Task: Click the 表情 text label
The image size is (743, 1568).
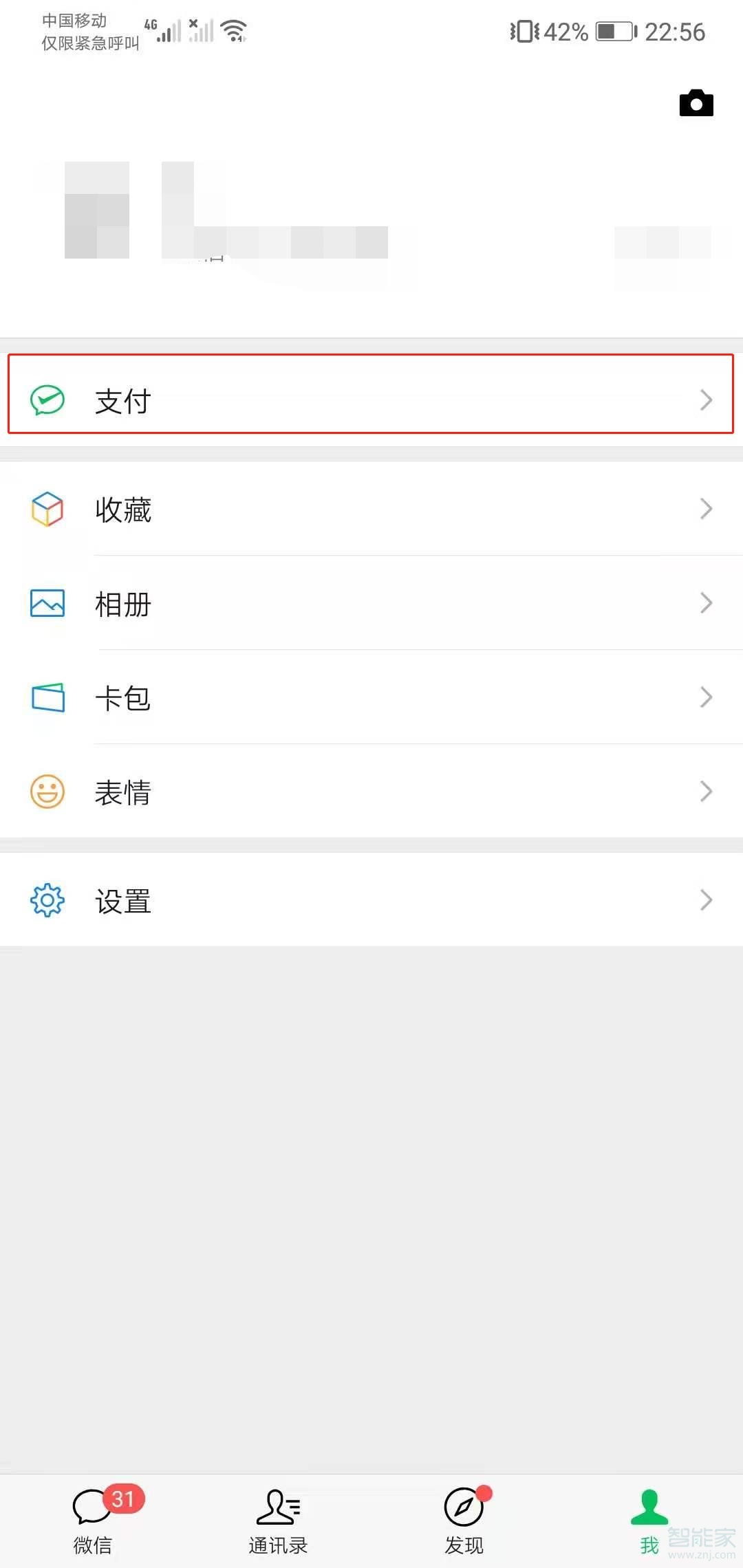Action: (124, 792)
